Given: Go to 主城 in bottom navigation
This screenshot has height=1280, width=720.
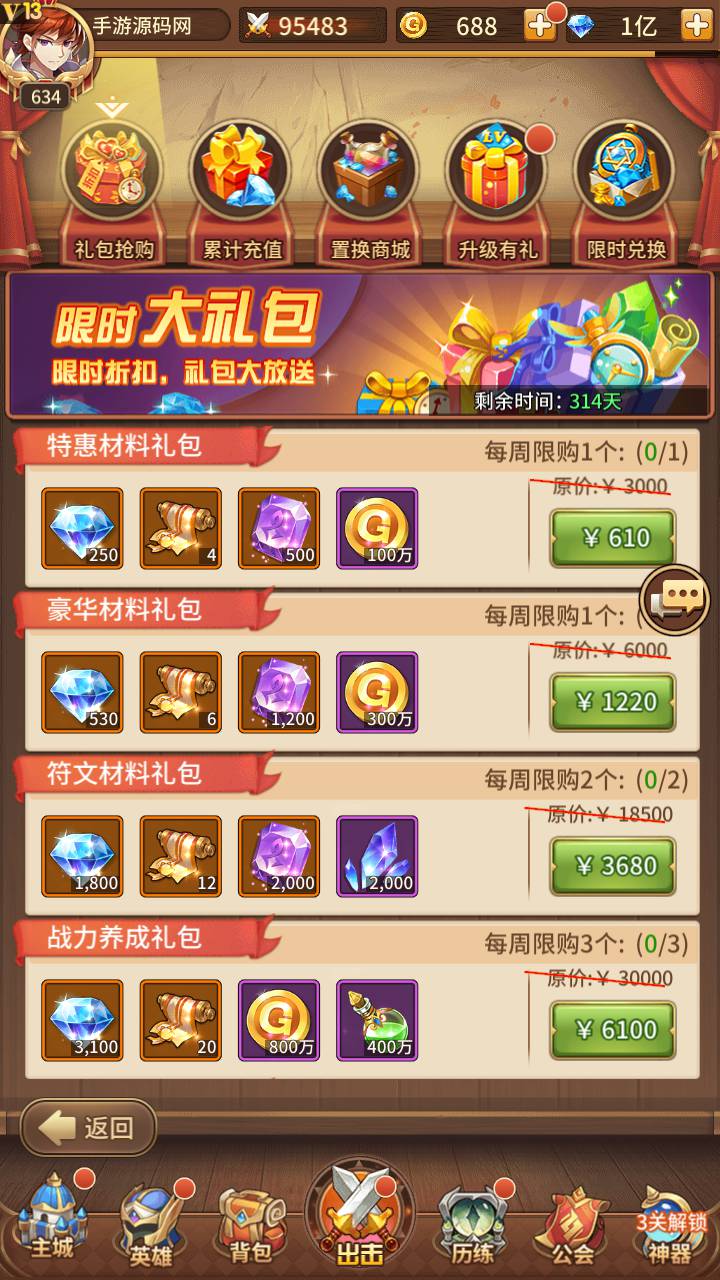Looking at the screenshot, I should click(x=52, y=1222).
